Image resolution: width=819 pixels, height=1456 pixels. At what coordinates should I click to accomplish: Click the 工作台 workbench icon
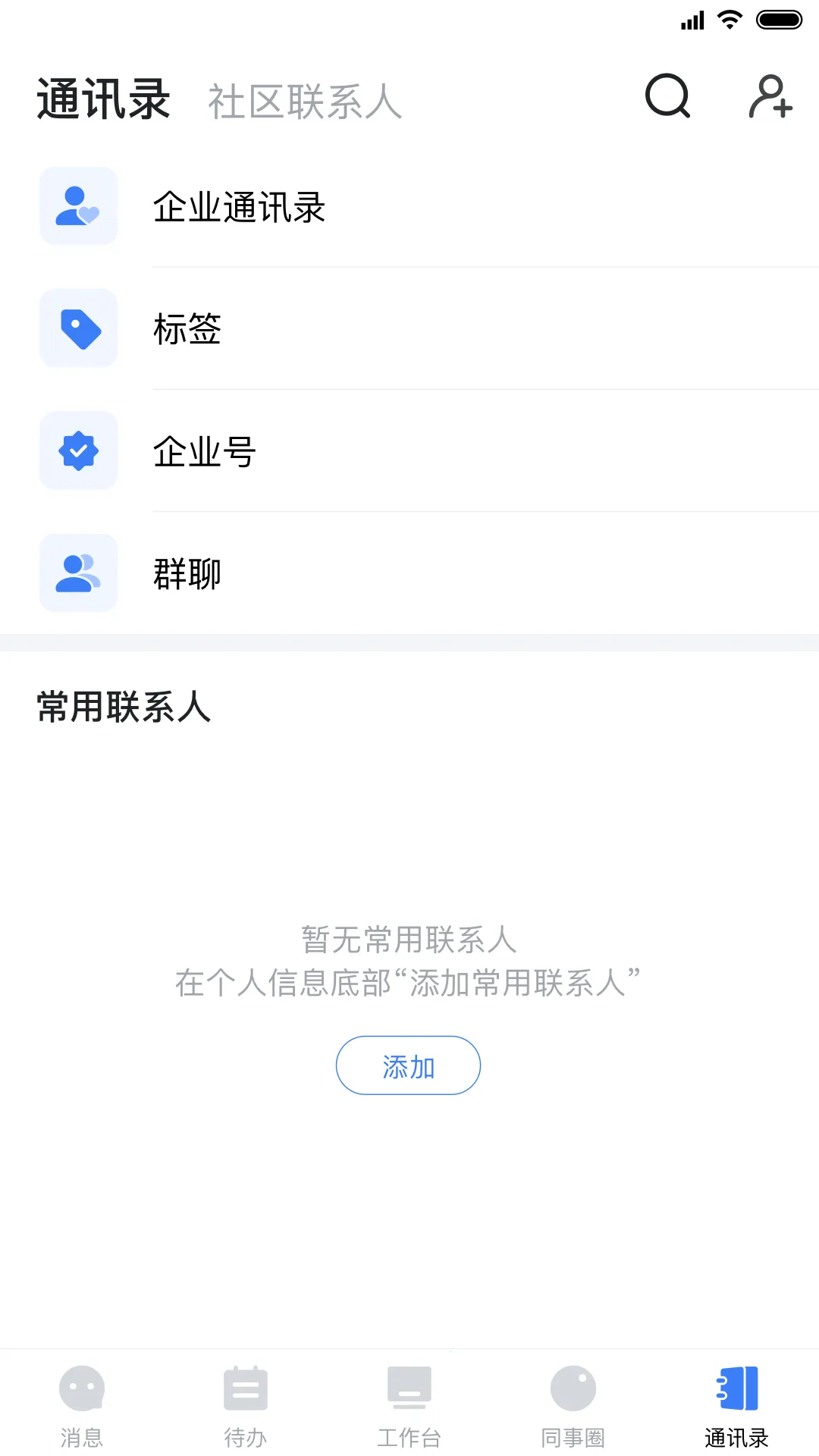click(409, 1392)
